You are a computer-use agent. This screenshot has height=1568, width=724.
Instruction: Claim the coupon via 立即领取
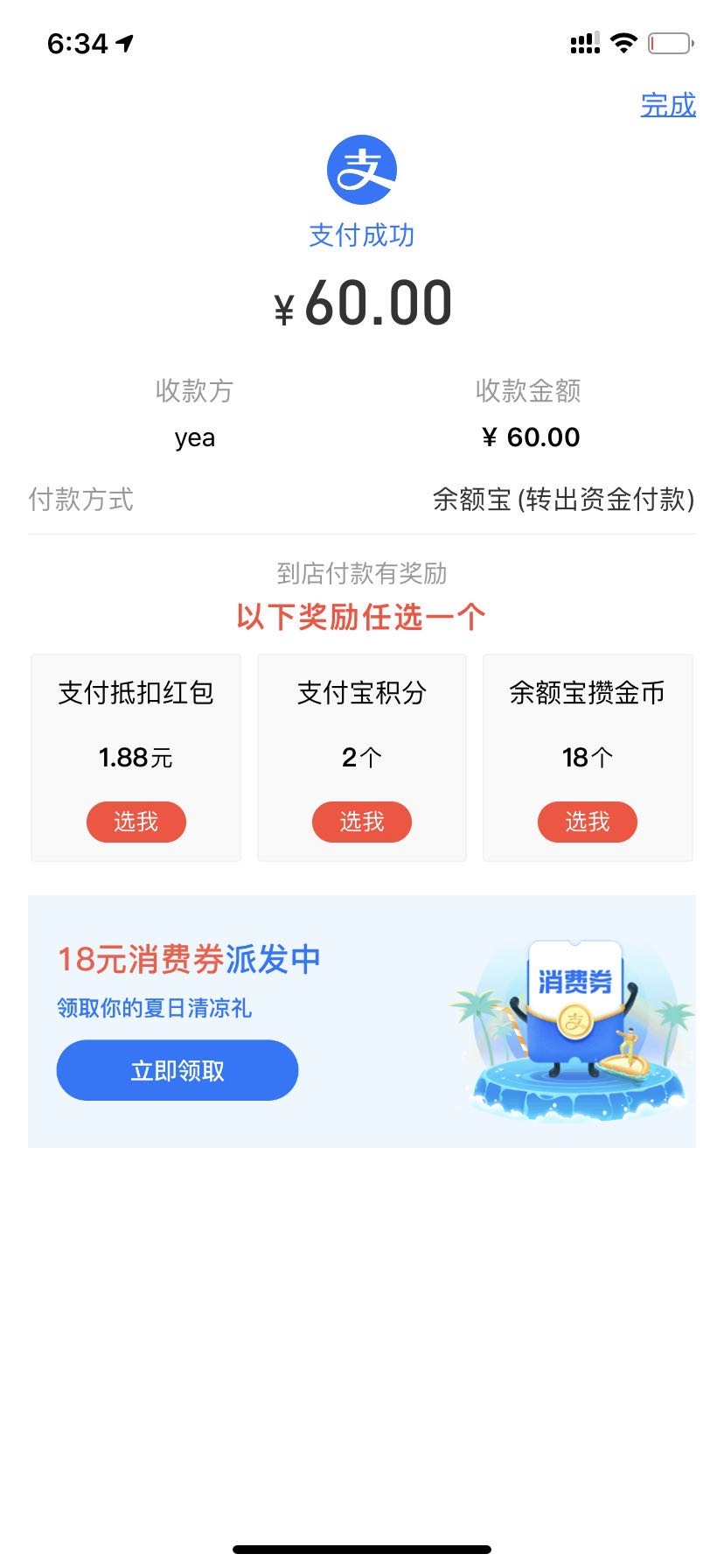(178, 1070)
